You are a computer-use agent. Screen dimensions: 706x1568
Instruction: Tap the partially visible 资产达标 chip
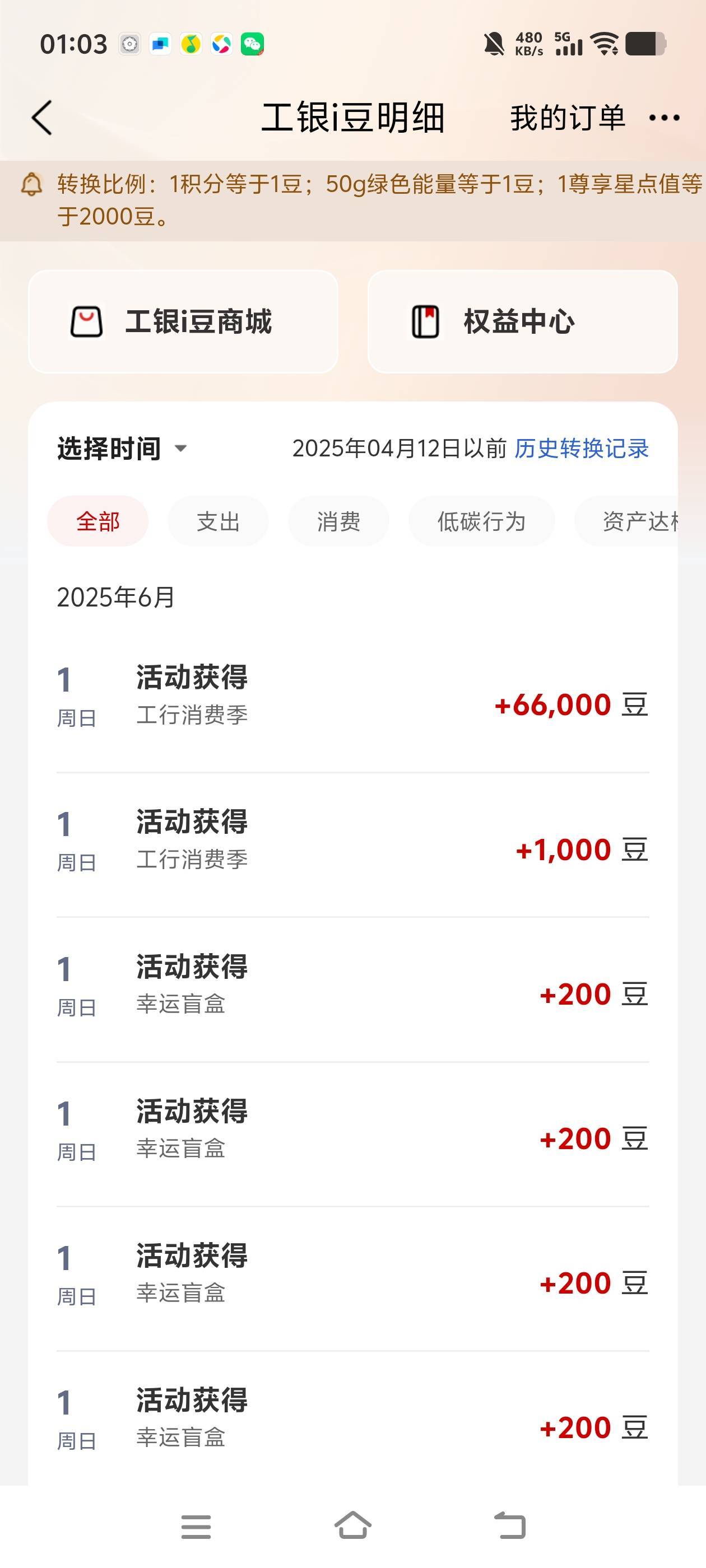(626, 521)
